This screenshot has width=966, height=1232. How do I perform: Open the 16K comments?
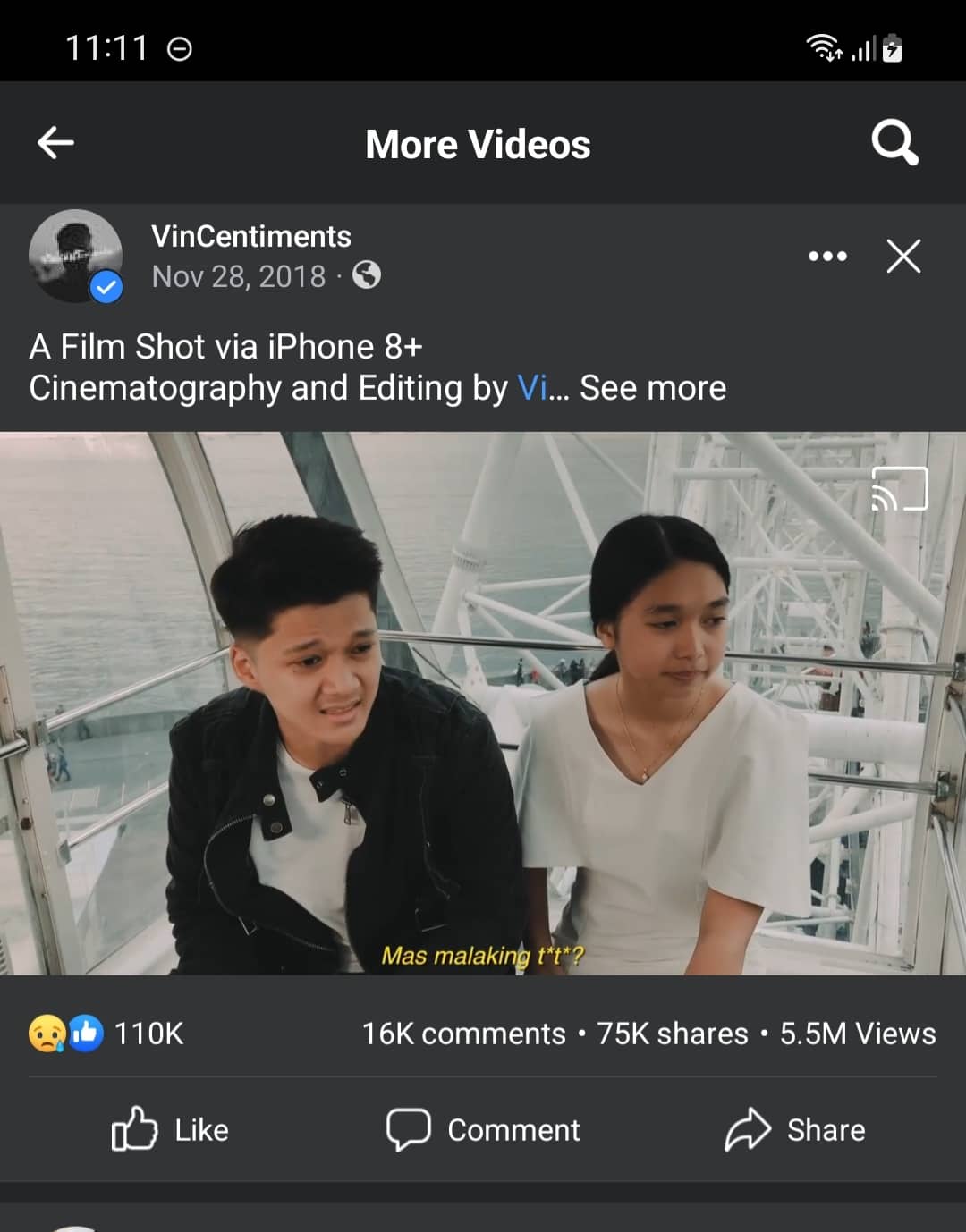[463, 1034]
